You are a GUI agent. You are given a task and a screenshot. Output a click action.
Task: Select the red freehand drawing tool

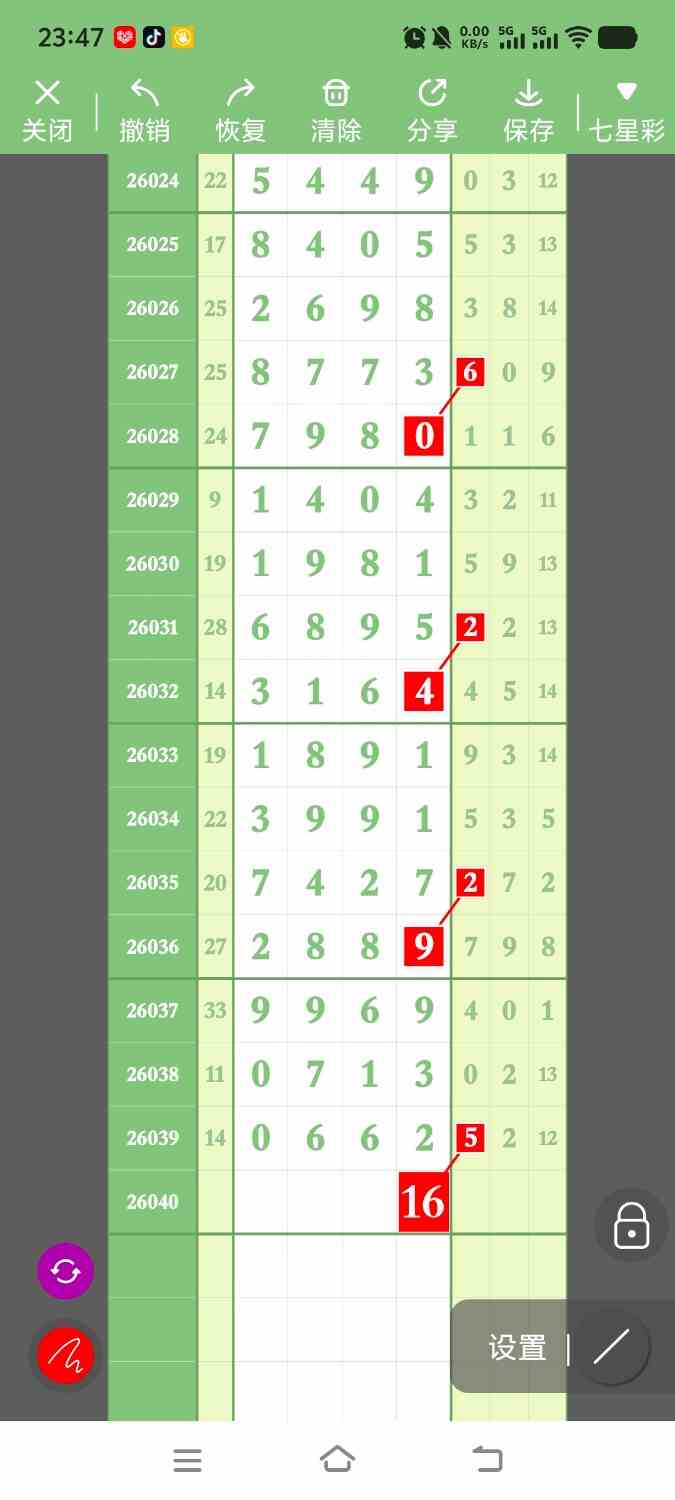[x=66, y=1356]
